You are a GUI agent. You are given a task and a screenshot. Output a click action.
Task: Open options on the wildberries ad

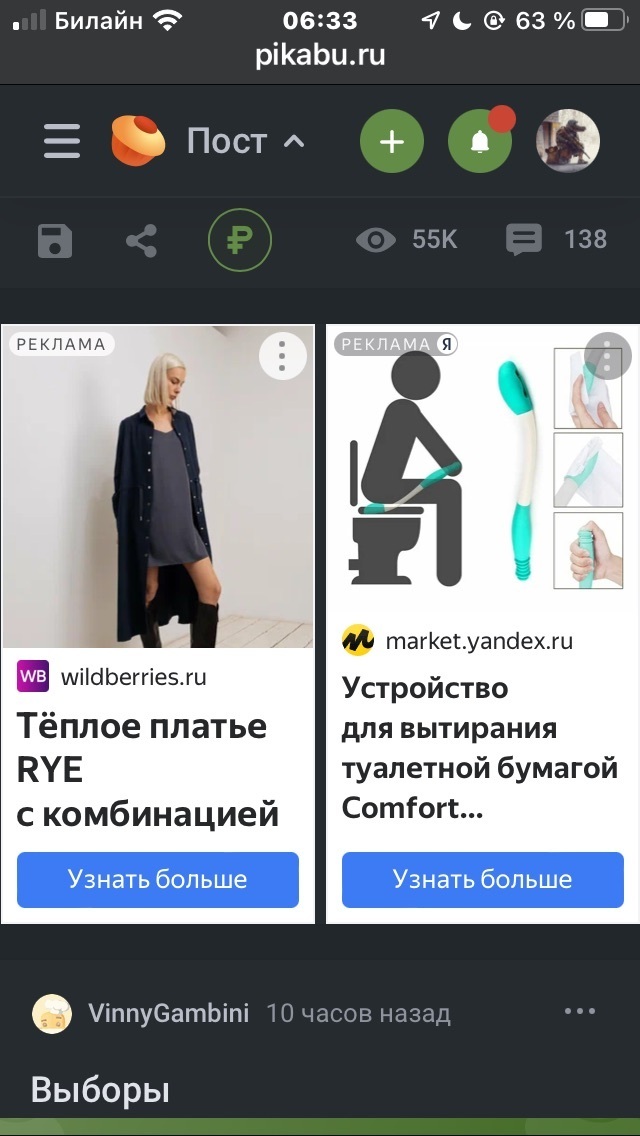pyautogui.click(x=283, y=356)
